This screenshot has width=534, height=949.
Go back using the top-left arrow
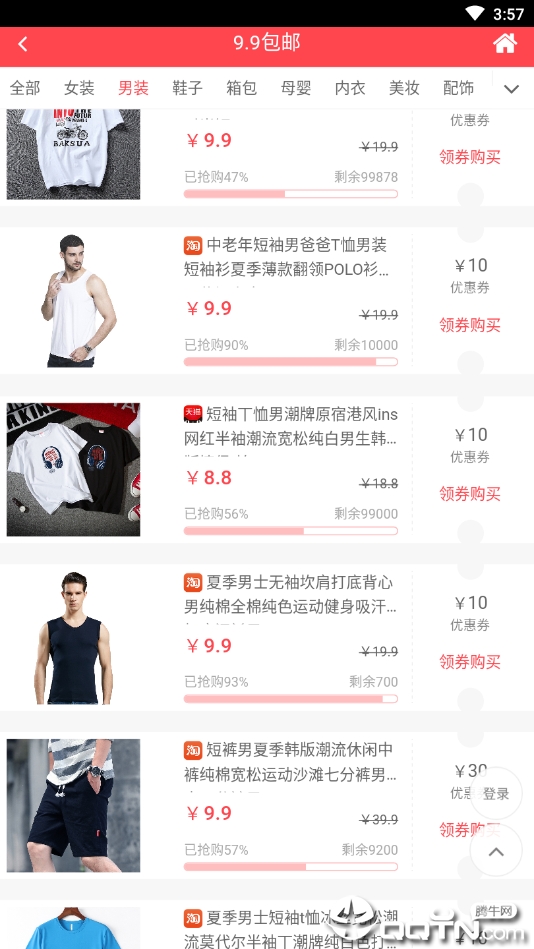pyautogui.click(x=23, y=44)
